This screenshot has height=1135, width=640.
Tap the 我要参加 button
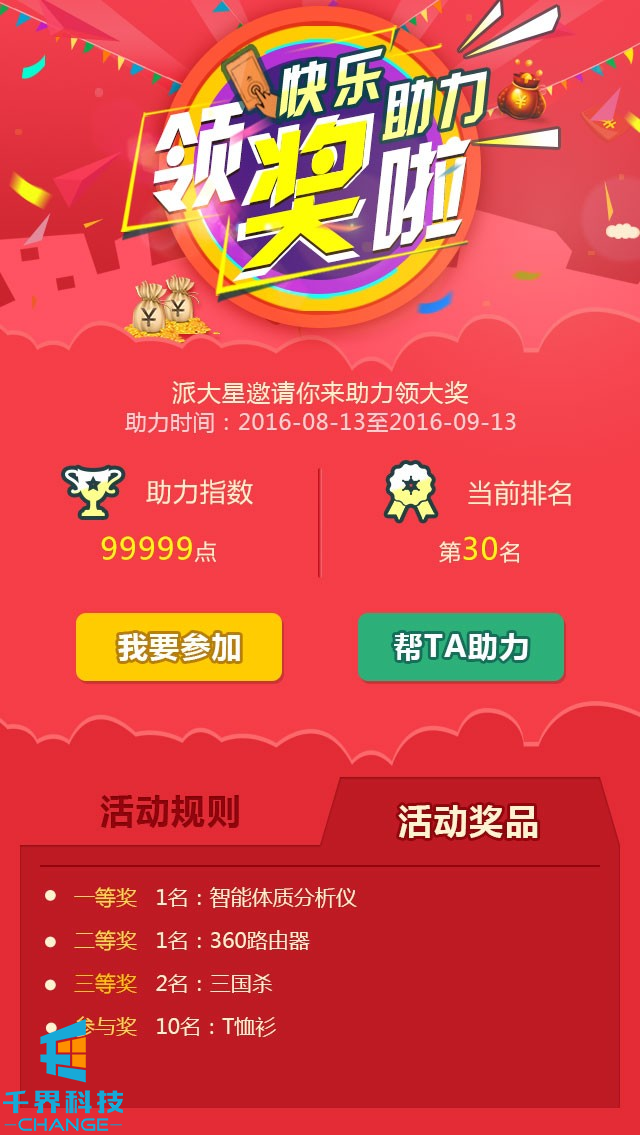tap(179, 647)
